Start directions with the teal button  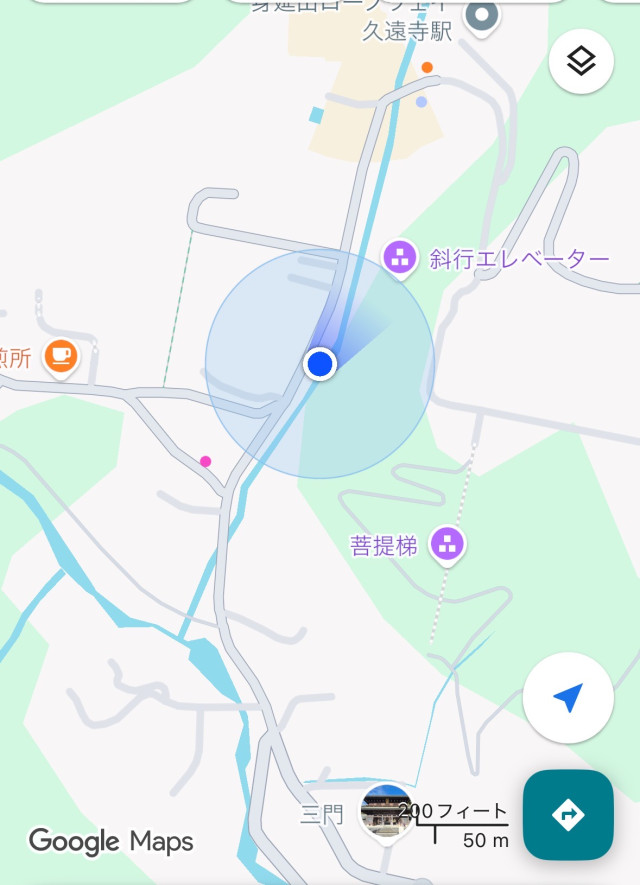click(x=568, y=815)
